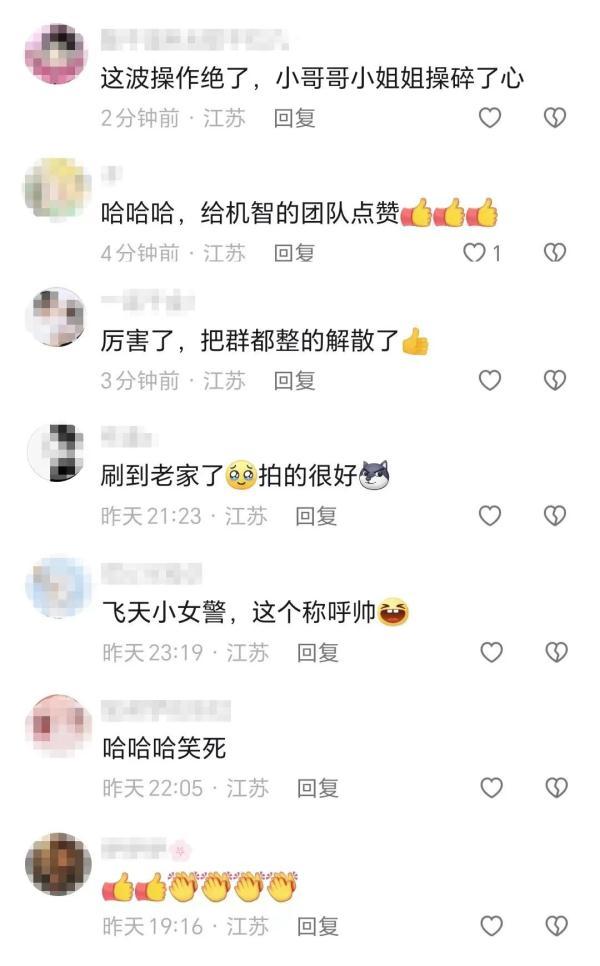Screen dimensions: 600x966
Task: Reply to the comment '这波操作绝了'
Action: [x=295, y=118]
